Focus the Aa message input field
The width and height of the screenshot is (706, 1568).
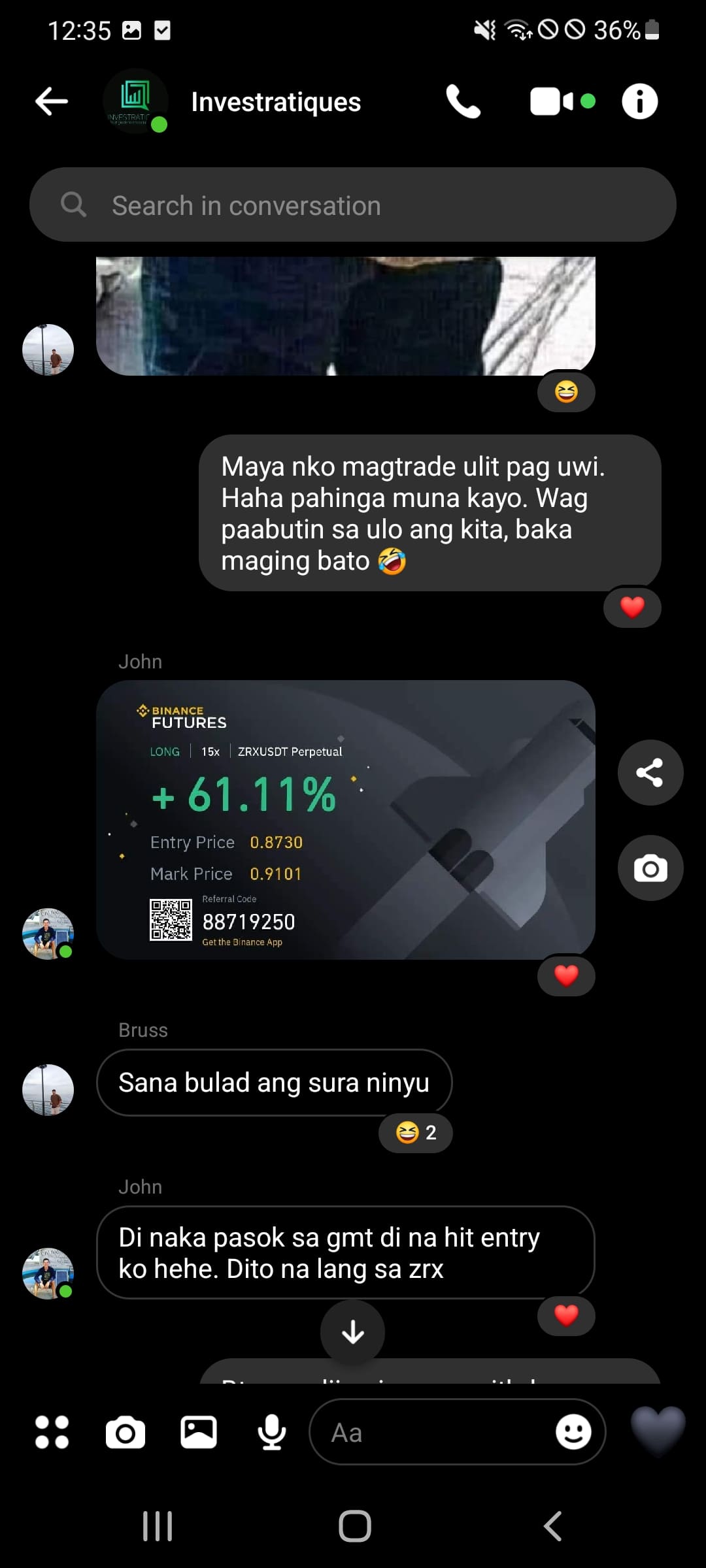pos(431,1432)
